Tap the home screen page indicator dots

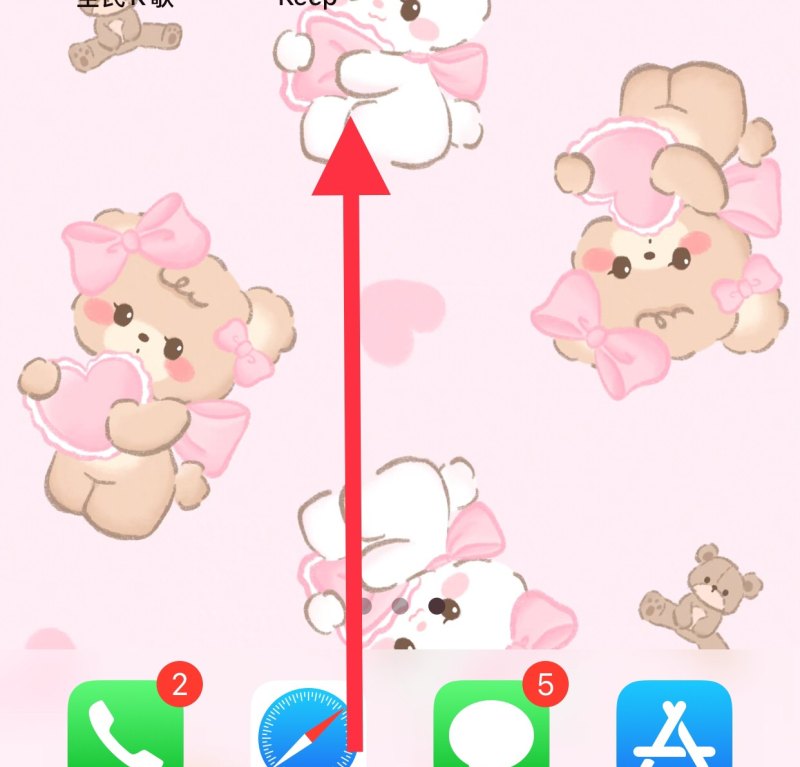click(400, 605)
